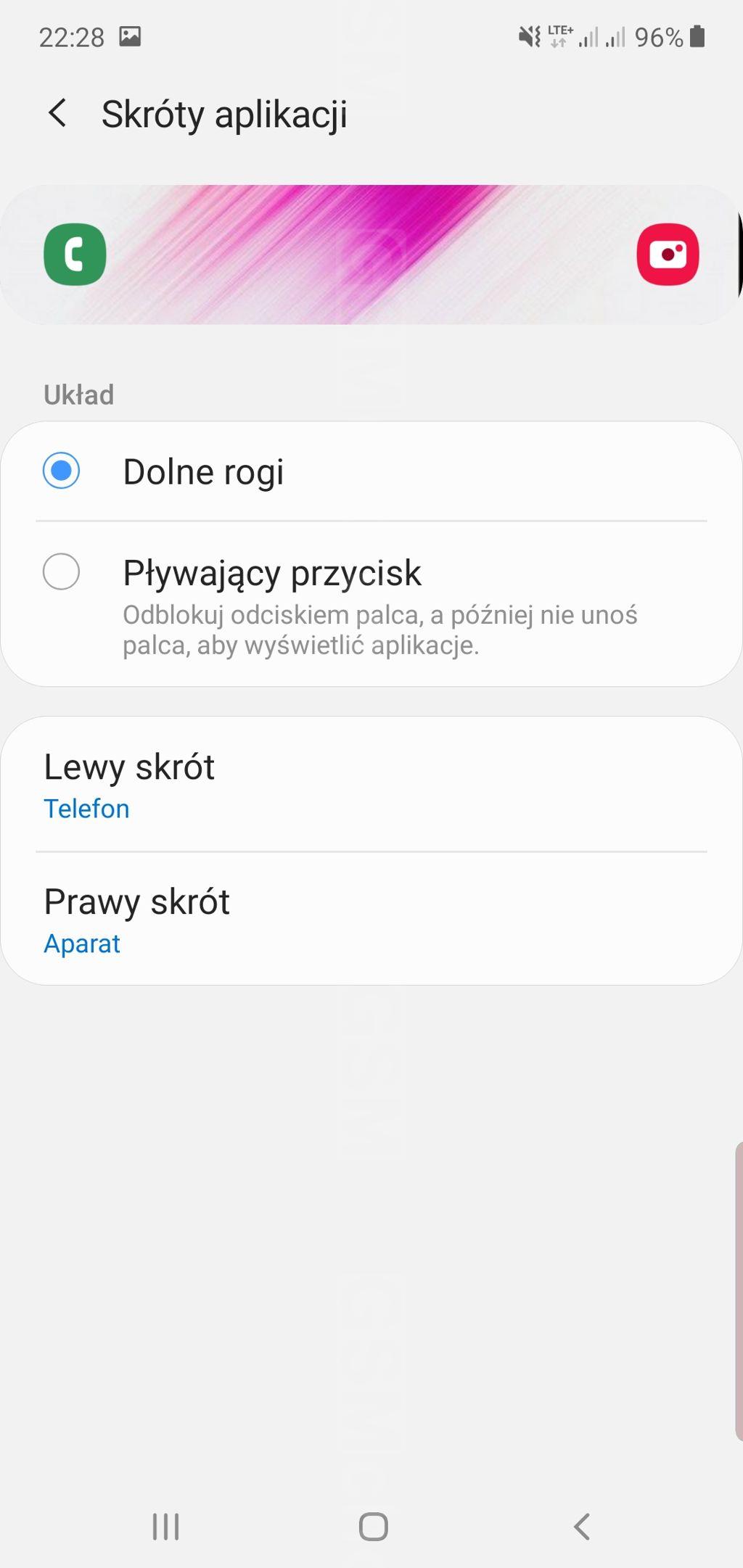Open Prawy skrót setting
This screenshot has width=743, height=1568.
pos(371,920)
